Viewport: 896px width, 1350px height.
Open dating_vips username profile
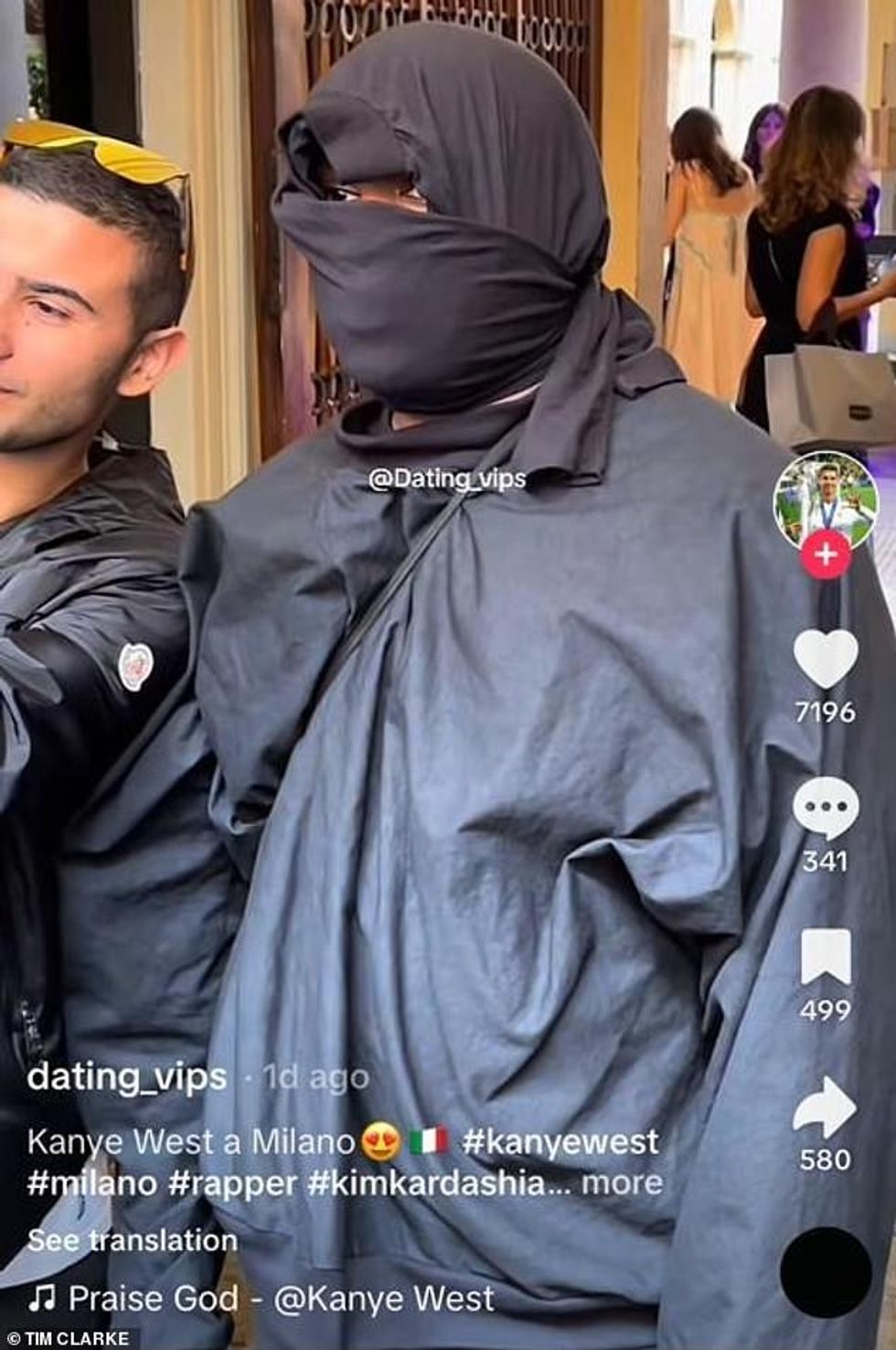pos(127,1076)
